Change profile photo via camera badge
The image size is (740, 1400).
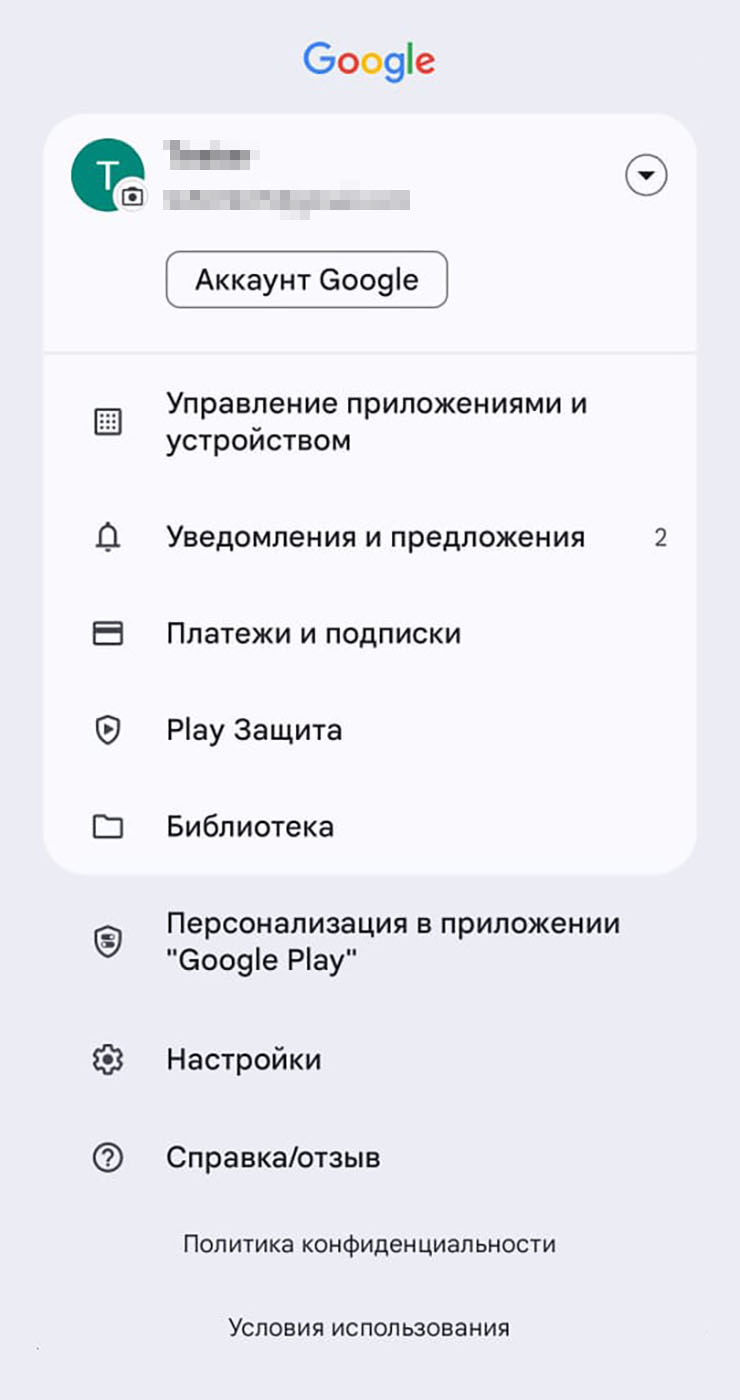click(132, 197)
